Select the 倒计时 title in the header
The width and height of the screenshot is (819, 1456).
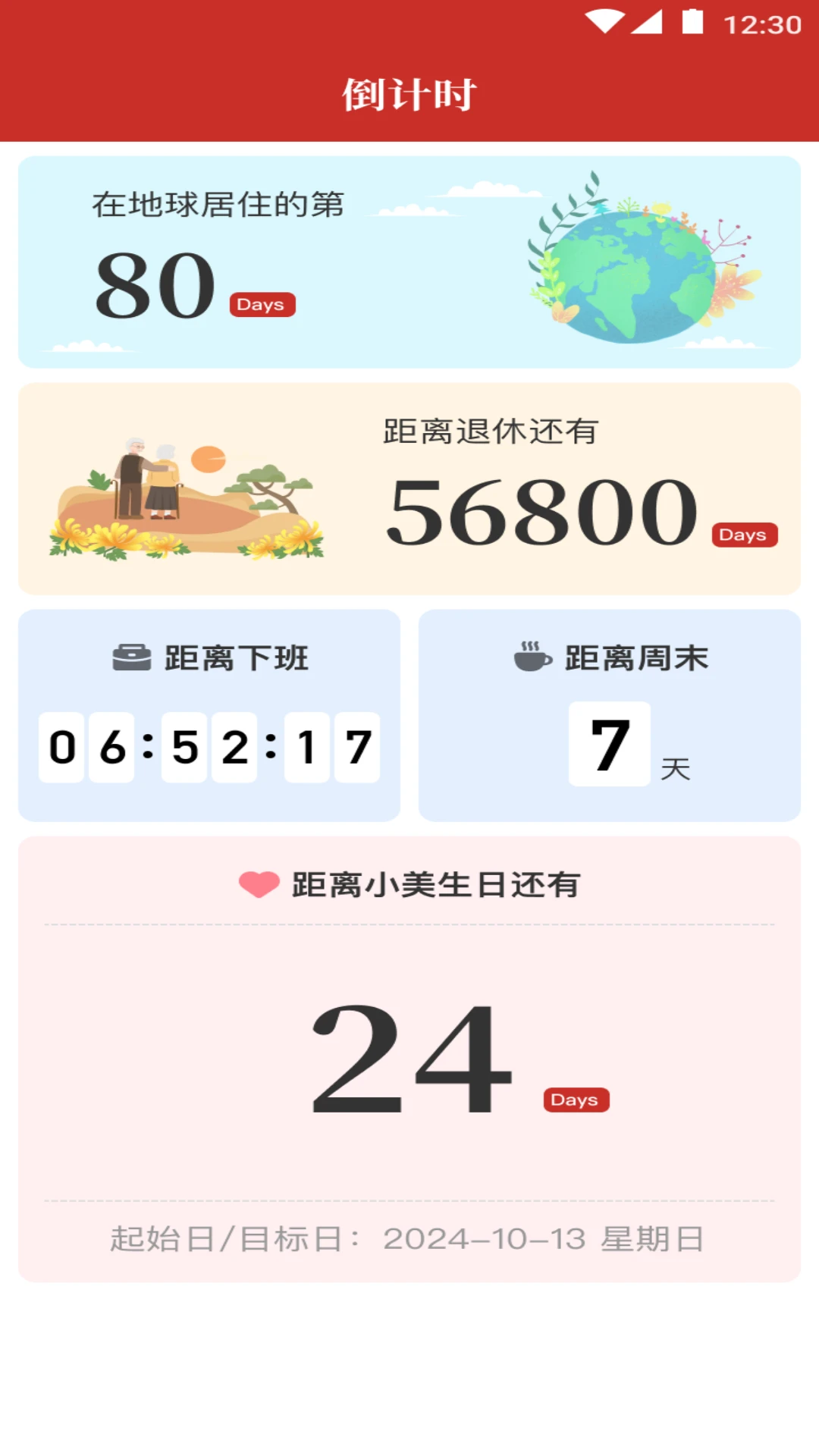click(409, 93)
